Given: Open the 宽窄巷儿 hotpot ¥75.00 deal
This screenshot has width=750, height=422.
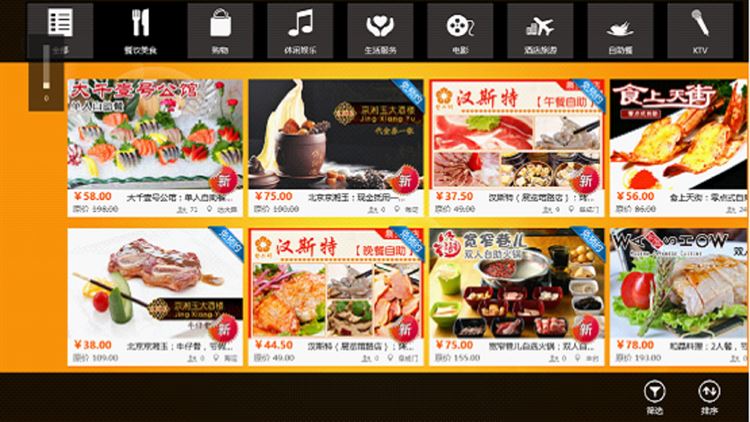Looking at the screenshot, I should [x=516, y=297].
